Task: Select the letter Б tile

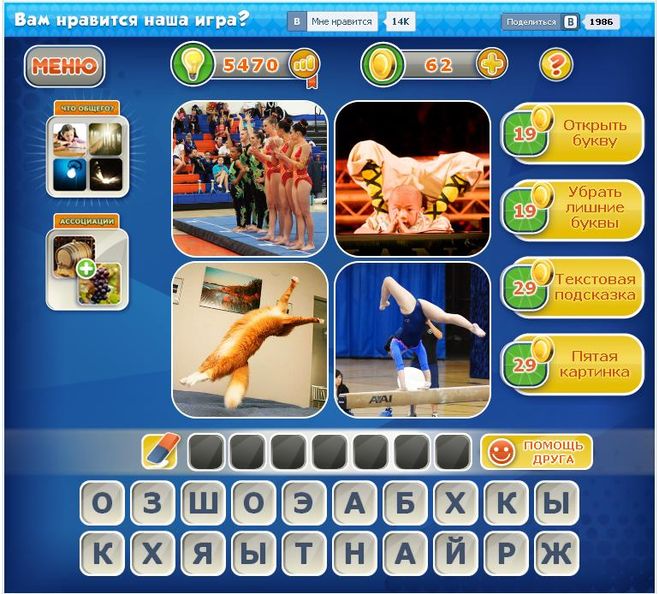Action: pyautogui.click(x=405, y=503)
